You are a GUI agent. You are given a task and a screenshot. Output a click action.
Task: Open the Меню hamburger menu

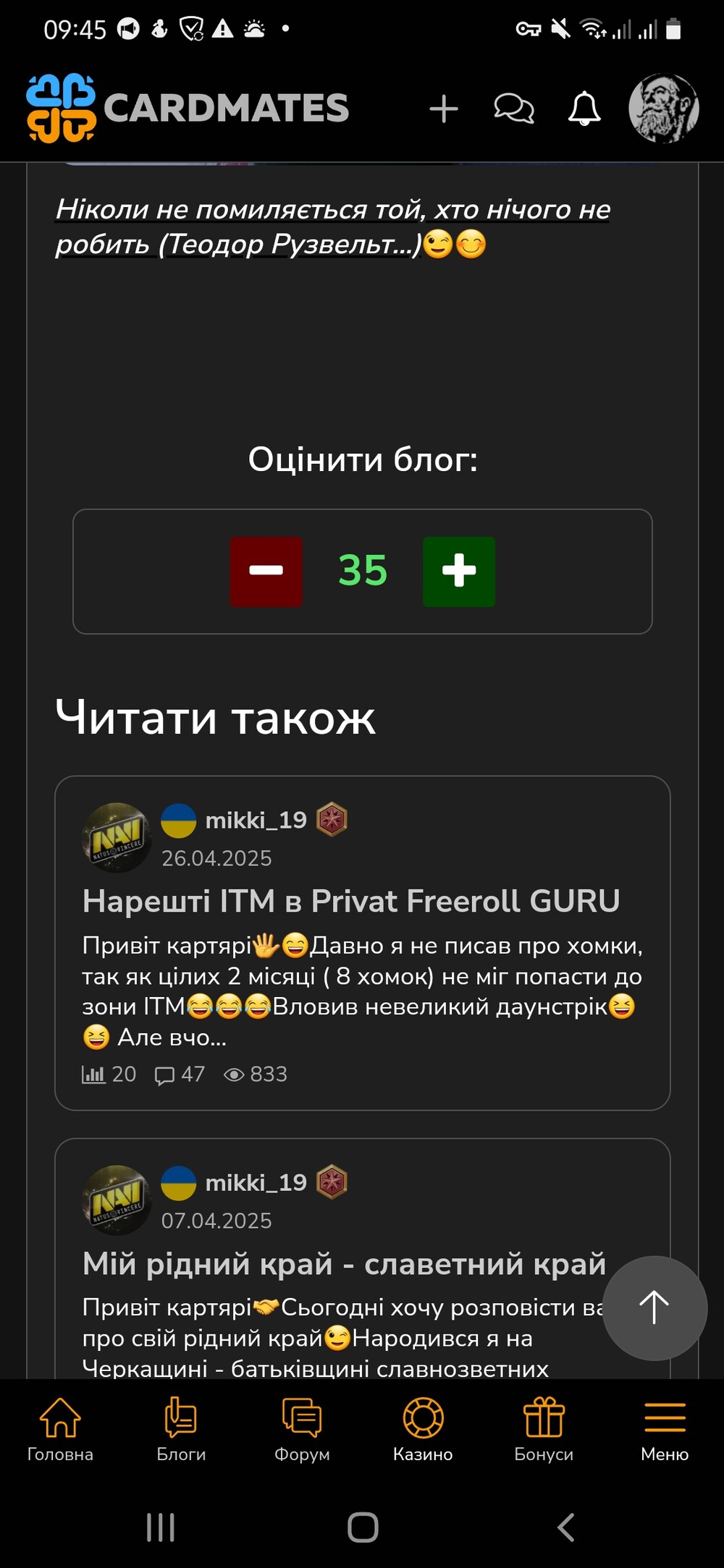[665, 1429]
